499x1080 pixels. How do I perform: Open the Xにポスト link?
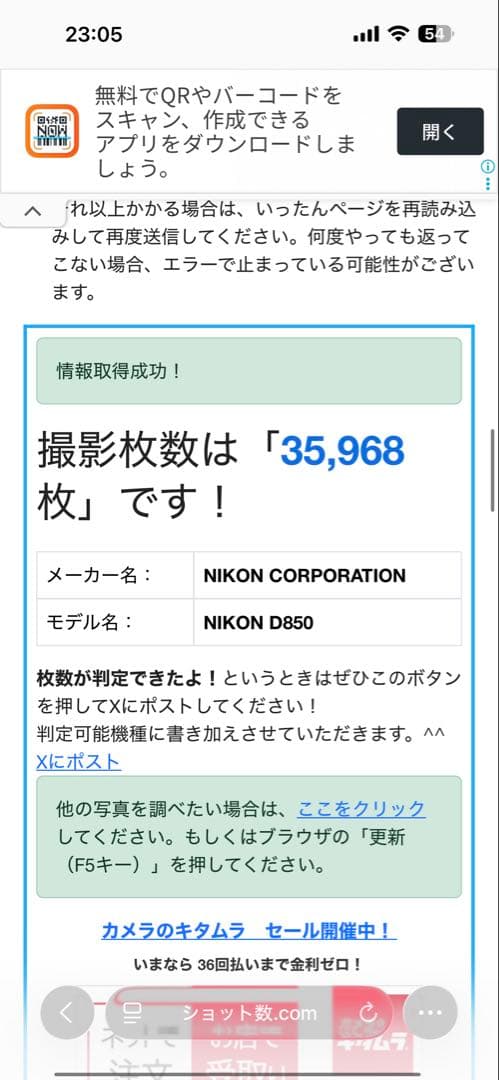coord(79,761)
